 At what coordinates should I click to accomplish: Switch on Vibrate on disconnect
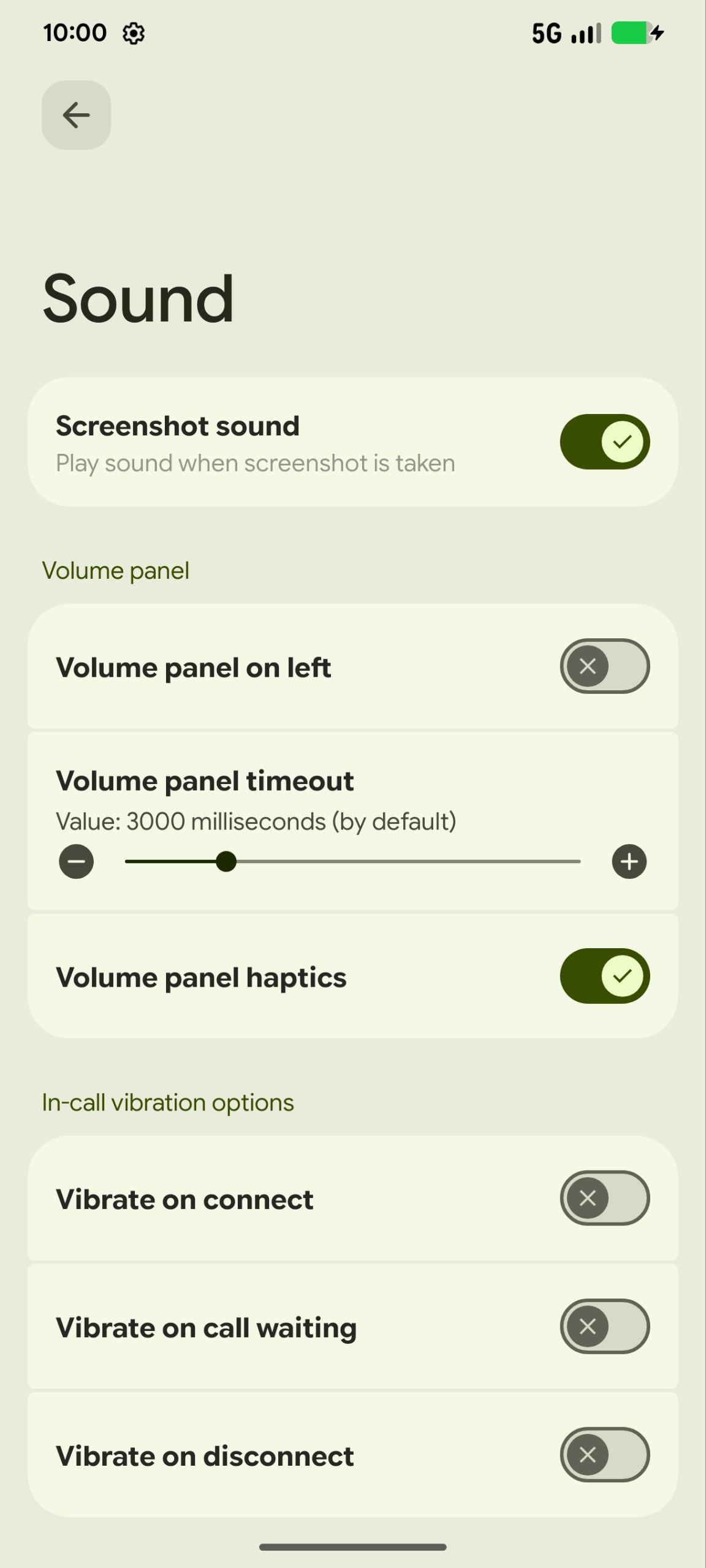pos(604,1455)
